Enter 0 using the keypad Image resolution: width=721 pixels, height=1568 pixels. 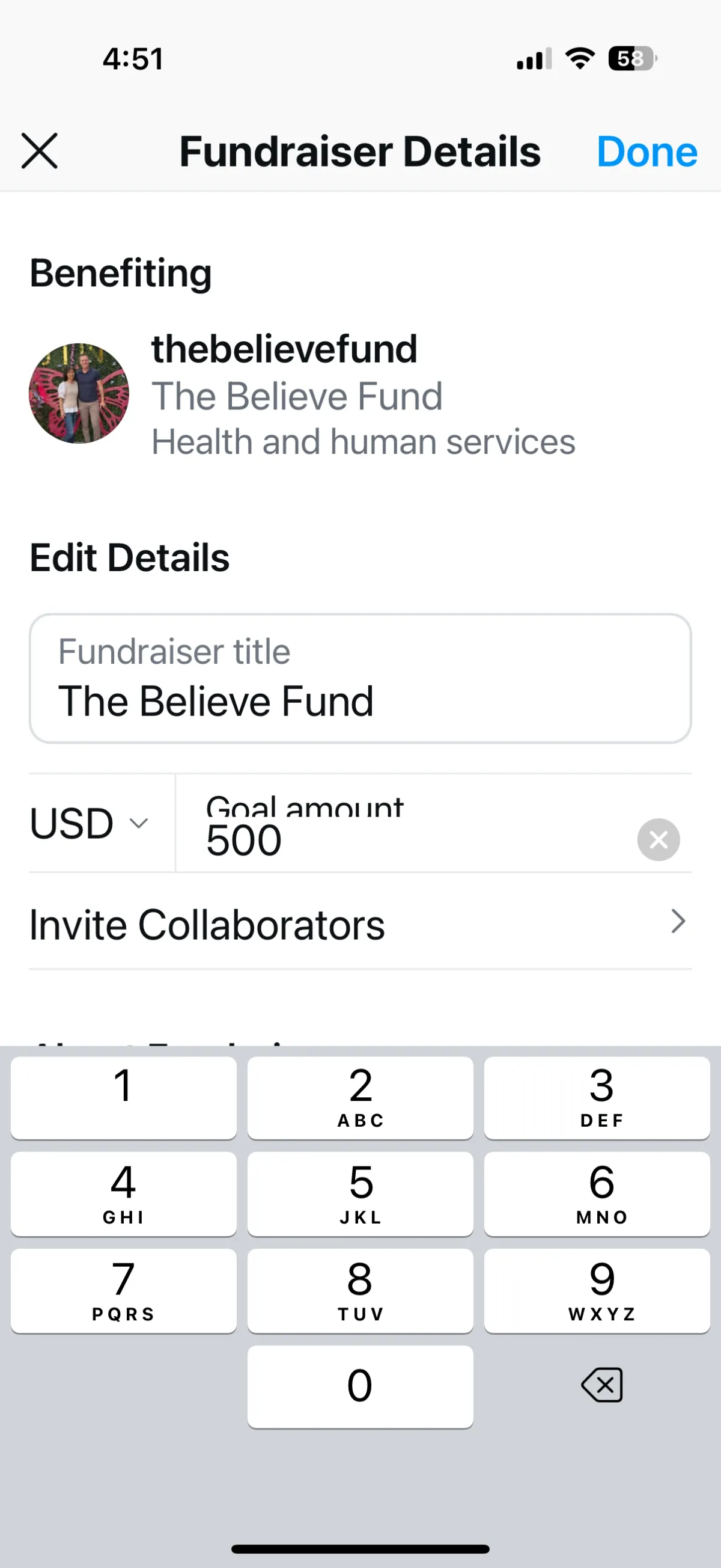pyautogui.click(x=360, y=1386)
